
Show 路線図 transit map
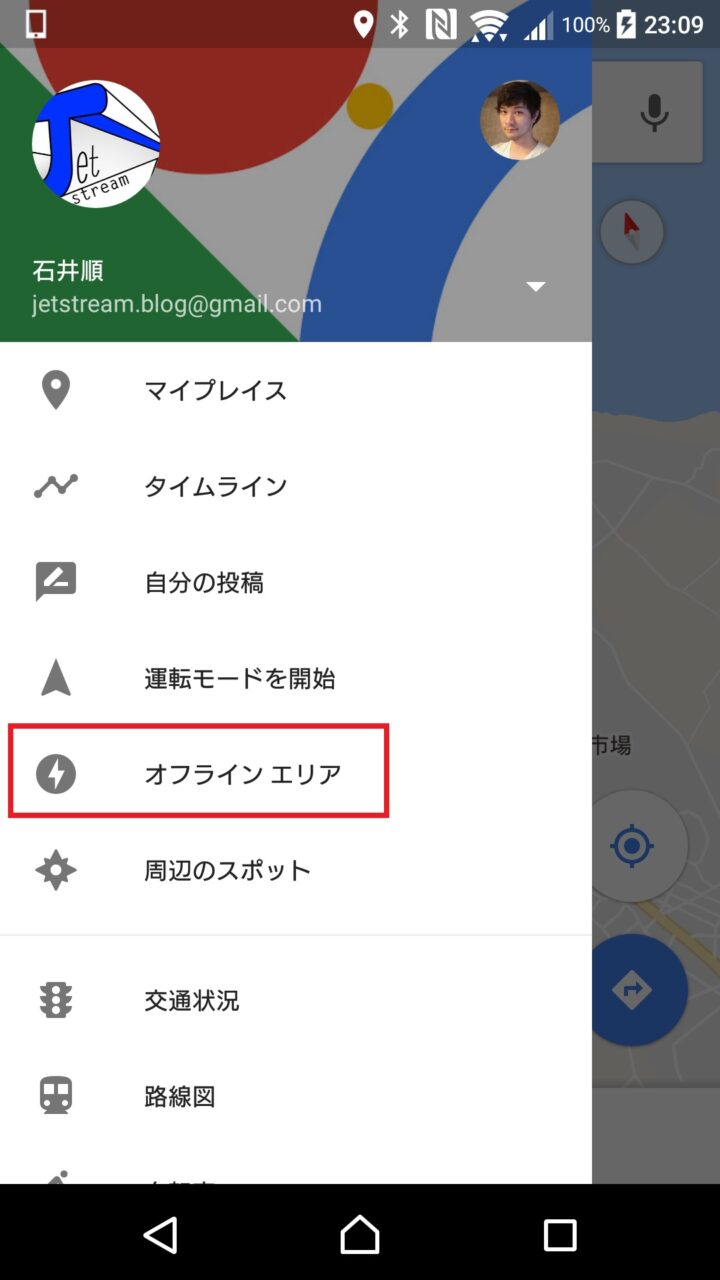(179, 1096)
